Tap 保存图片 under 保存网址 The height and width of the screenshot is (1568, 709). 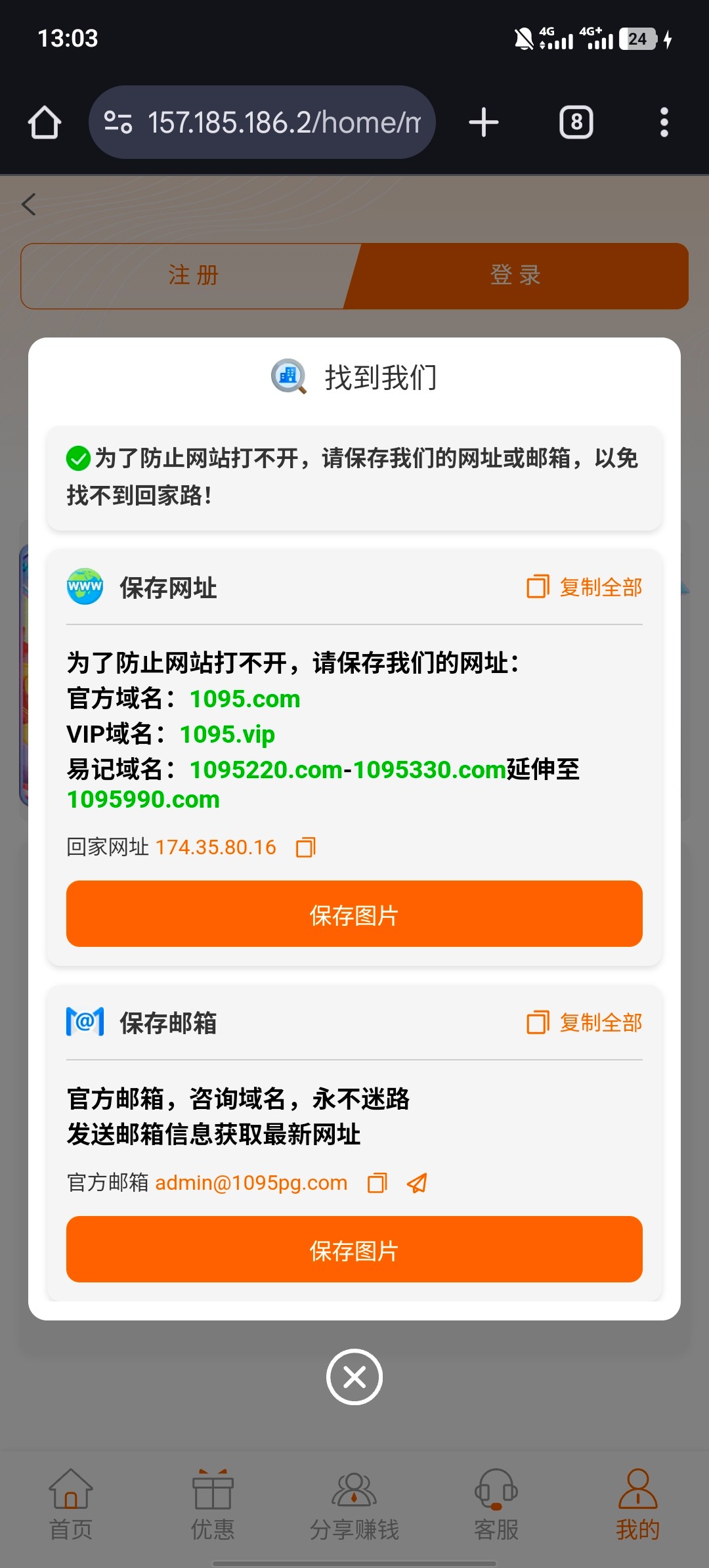354,914
